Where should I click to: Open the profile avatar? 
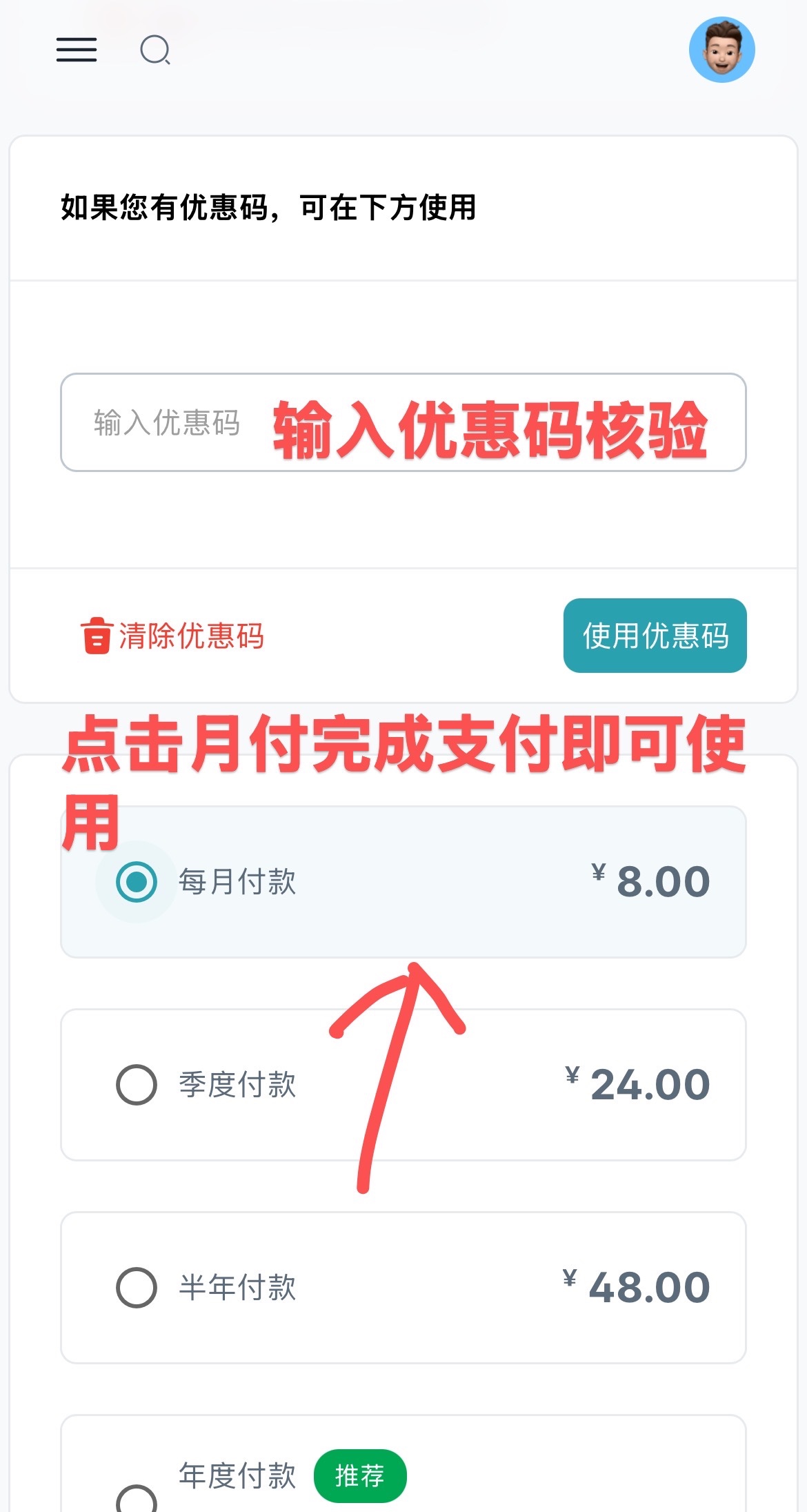721,50
